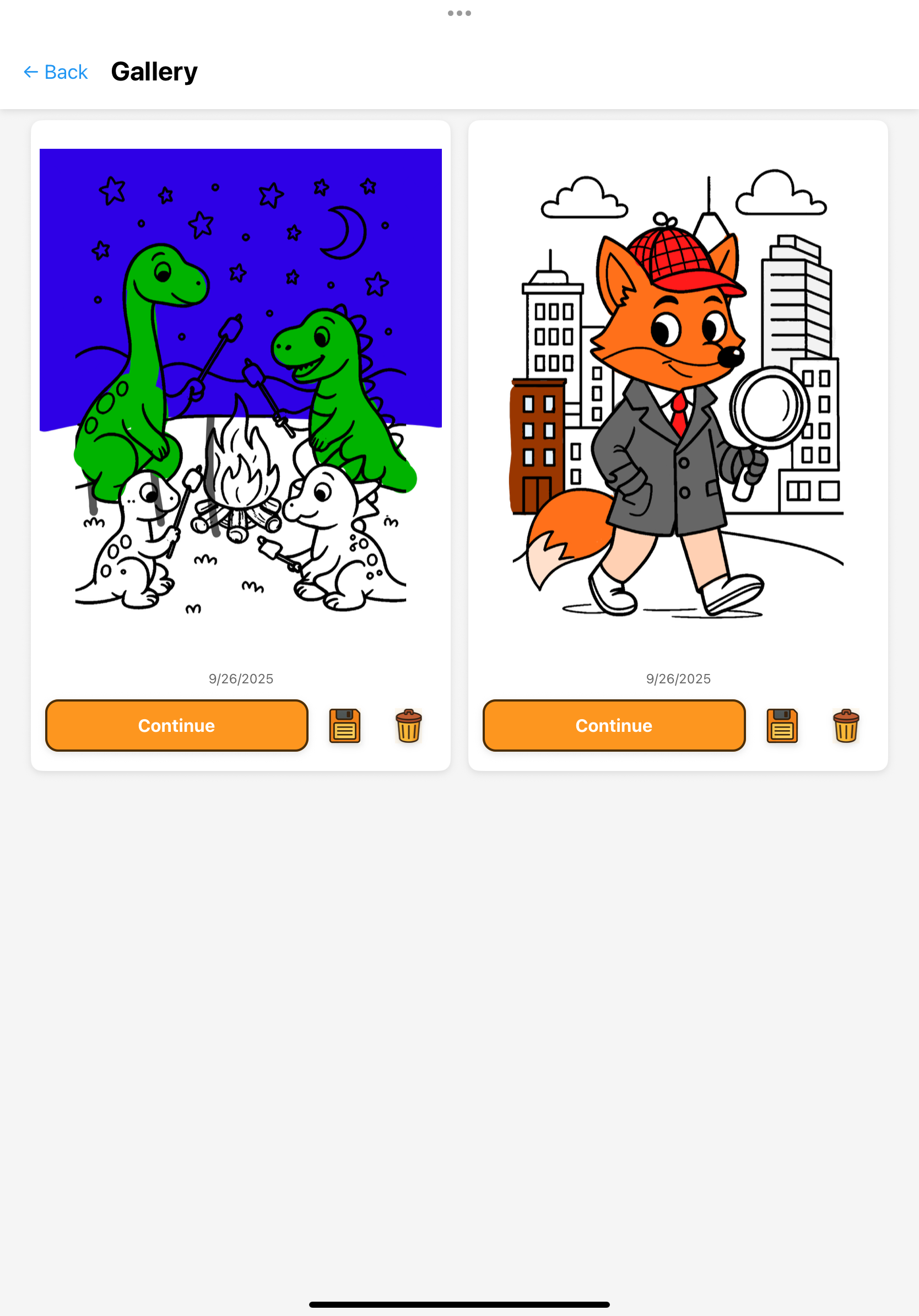Open the three-dot multitasking menu
The image size is (919, 1316).
point(459,13)
